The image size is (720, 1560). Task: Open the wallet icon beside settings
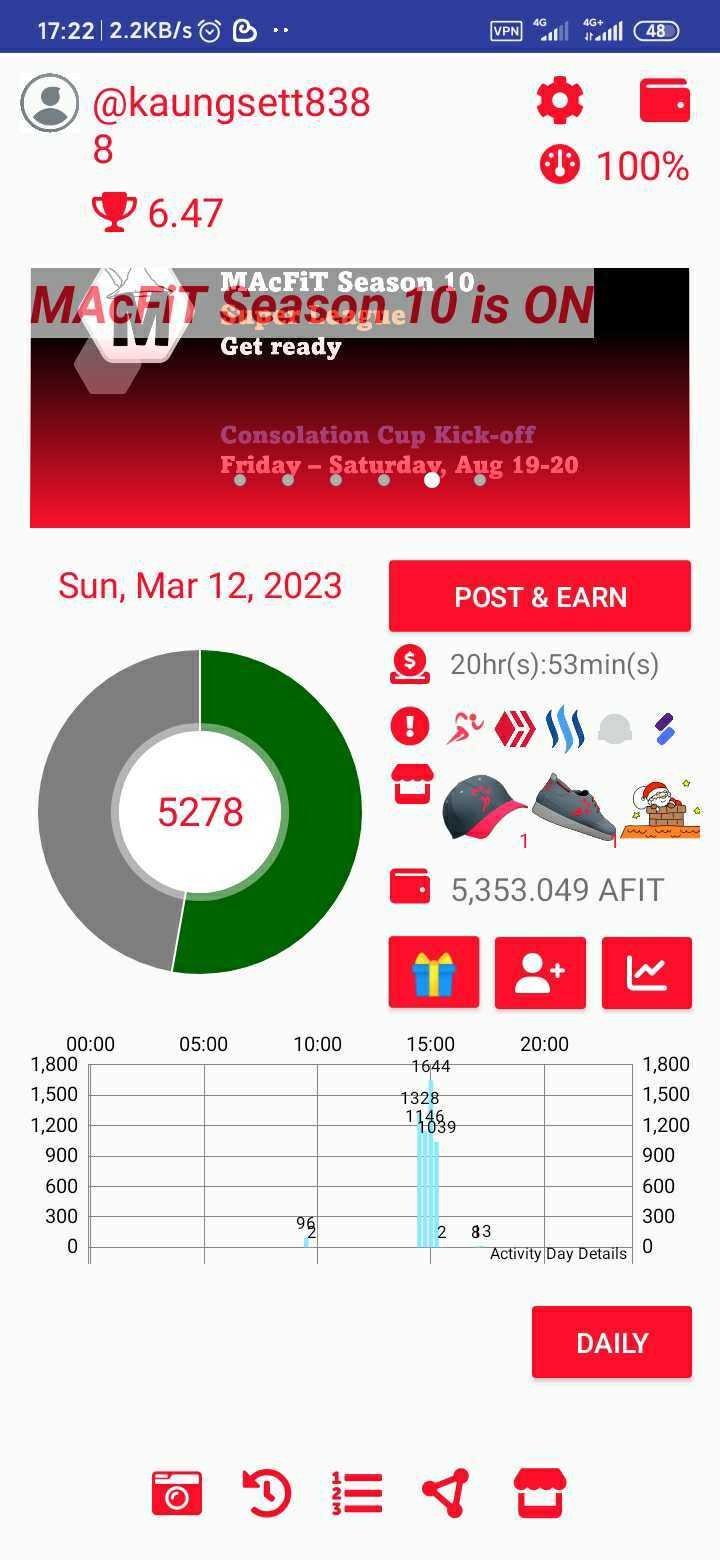665,101
